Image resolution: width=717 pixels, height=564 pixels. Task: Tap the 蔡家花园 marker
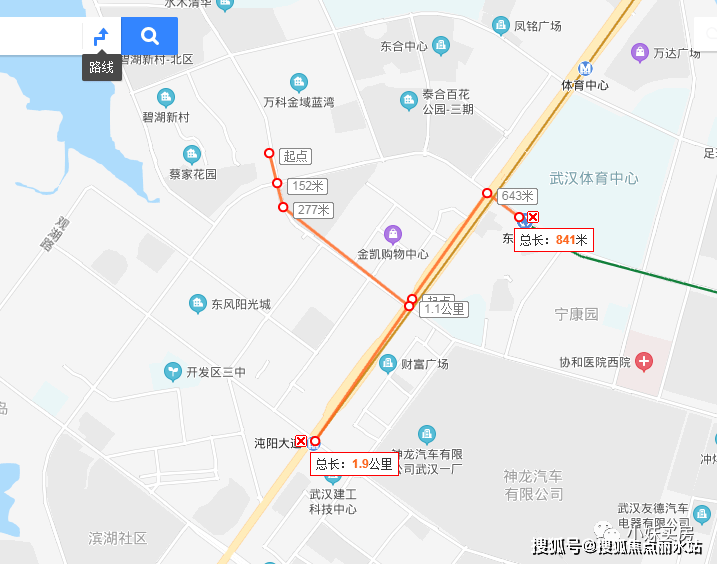tap(192, 154)
